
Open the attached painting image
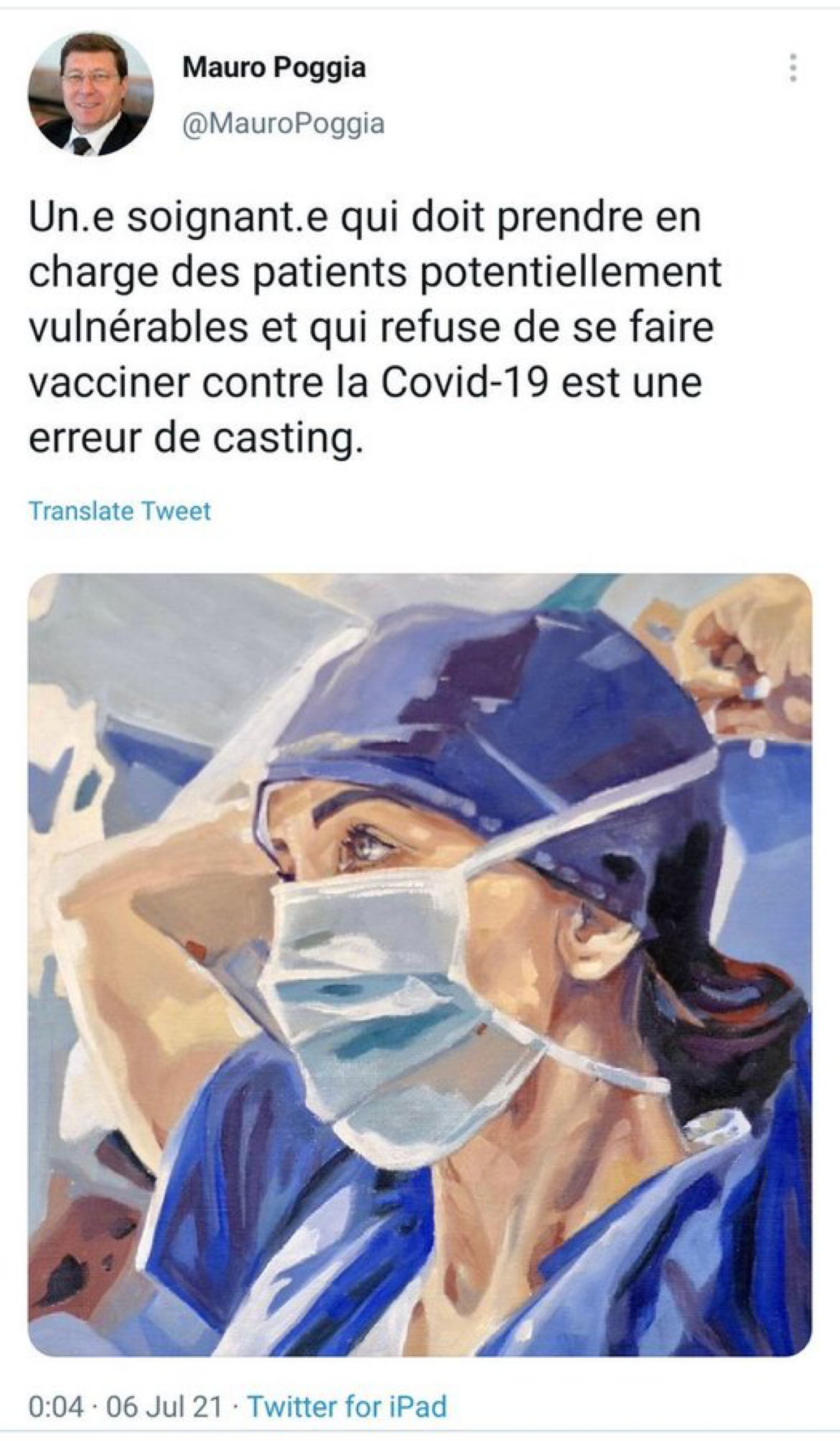420,964
